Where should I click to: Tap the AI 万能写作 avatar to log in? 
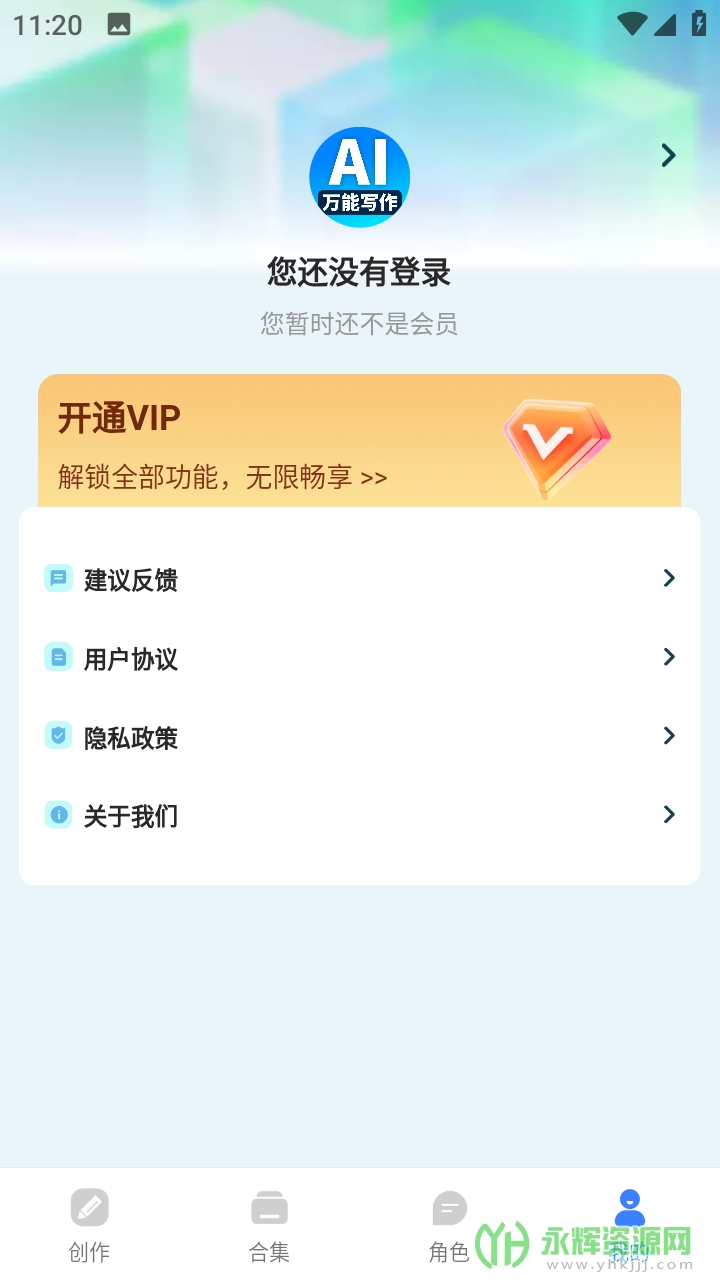coord(359,177)
